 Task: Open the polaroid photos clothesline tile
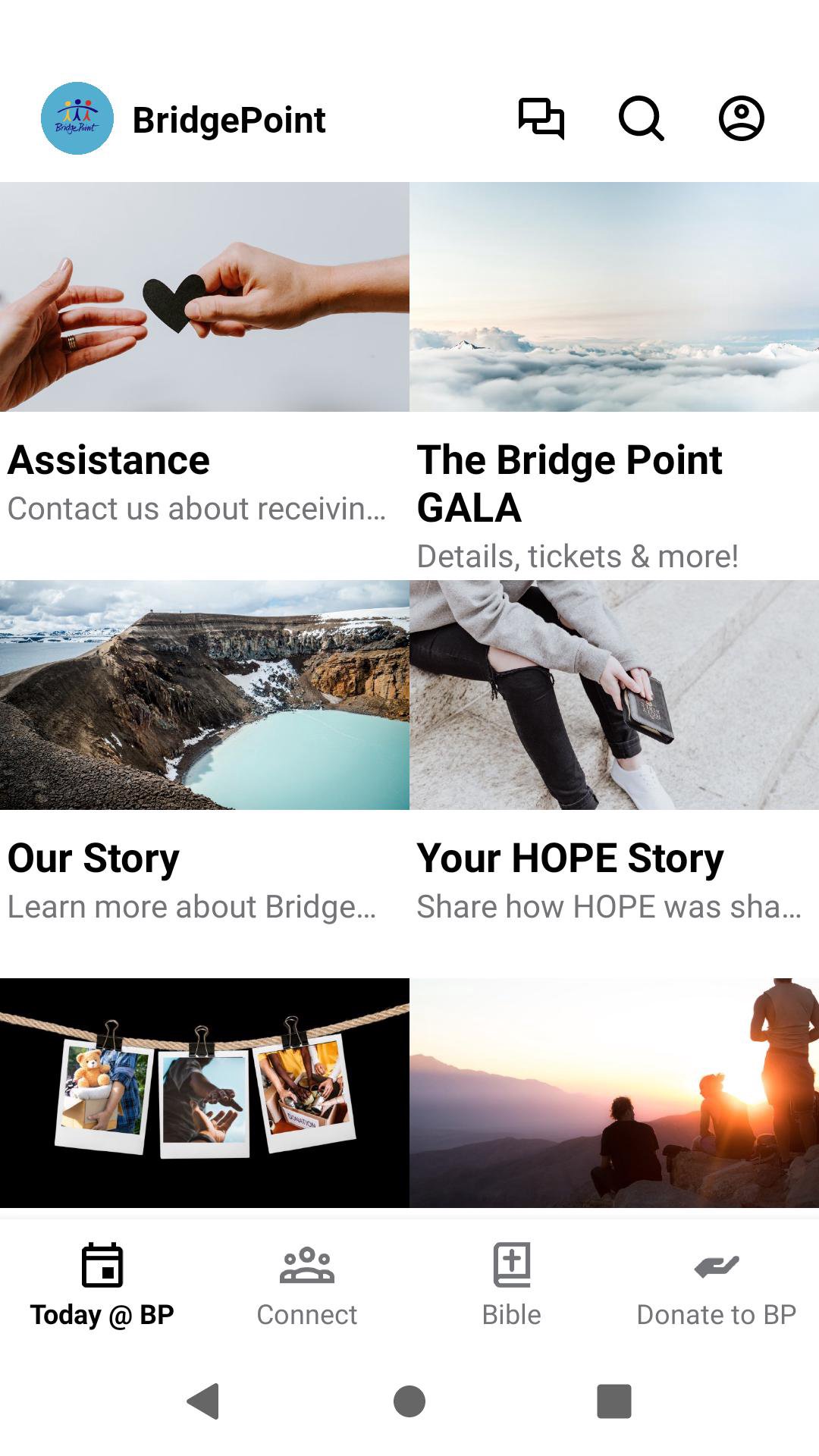[x=205, y=1092]
